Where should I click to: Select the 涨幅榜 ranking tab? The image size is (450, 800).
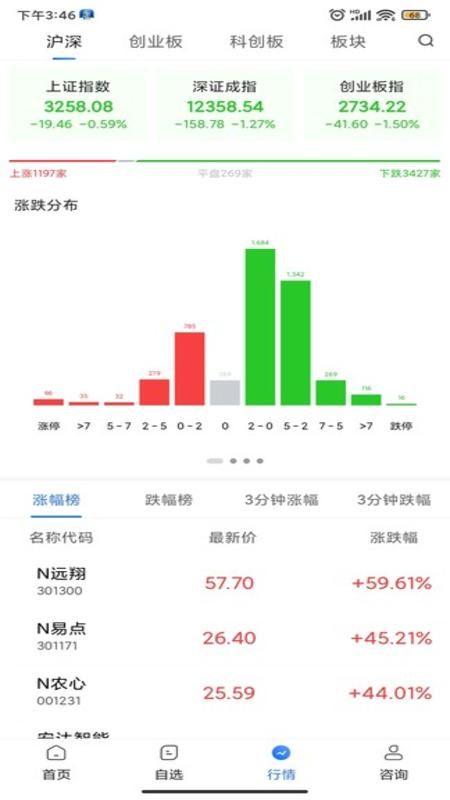coord(56,500)
